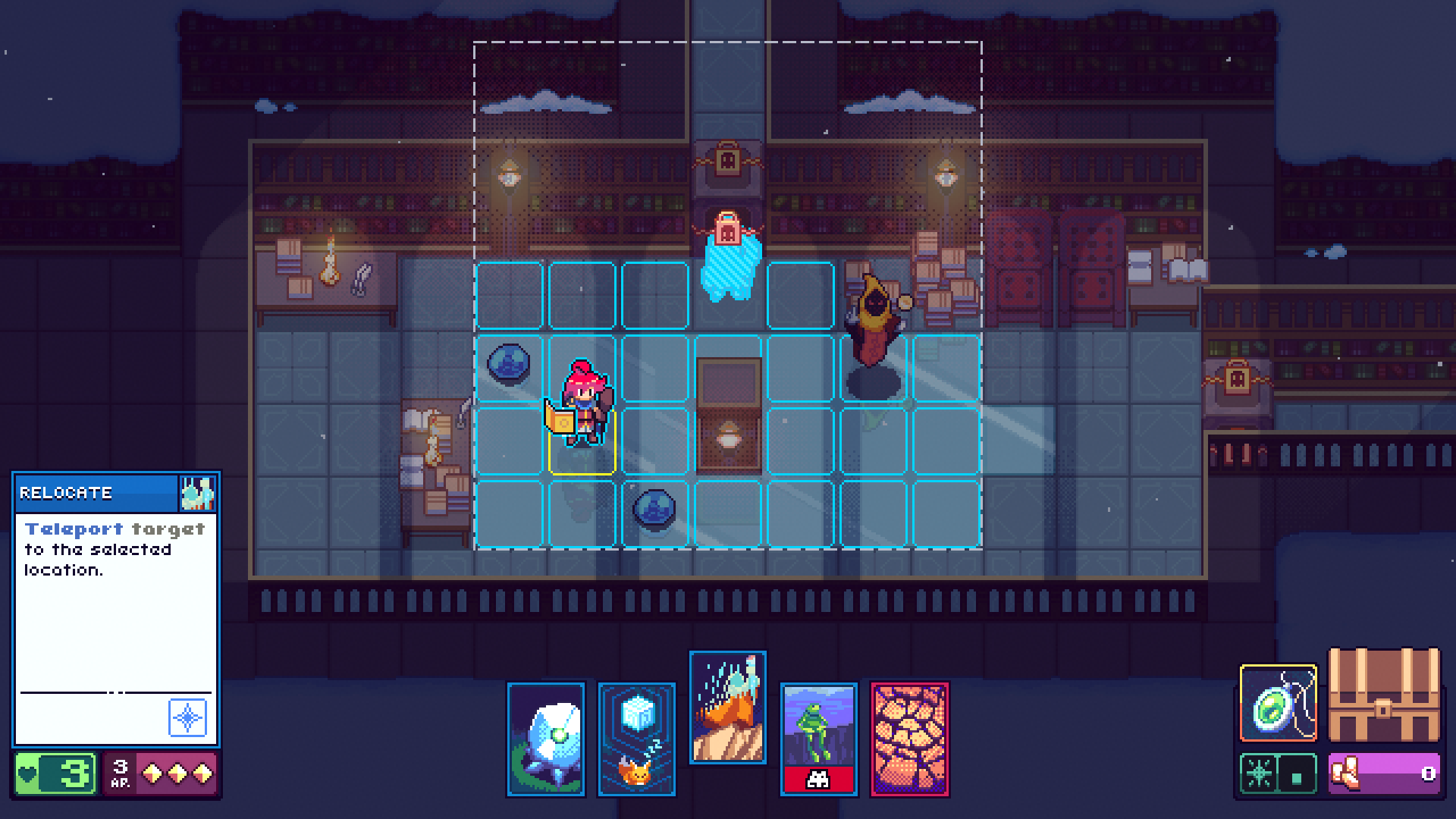Open the treasure chest inventory

(1384, 695)
